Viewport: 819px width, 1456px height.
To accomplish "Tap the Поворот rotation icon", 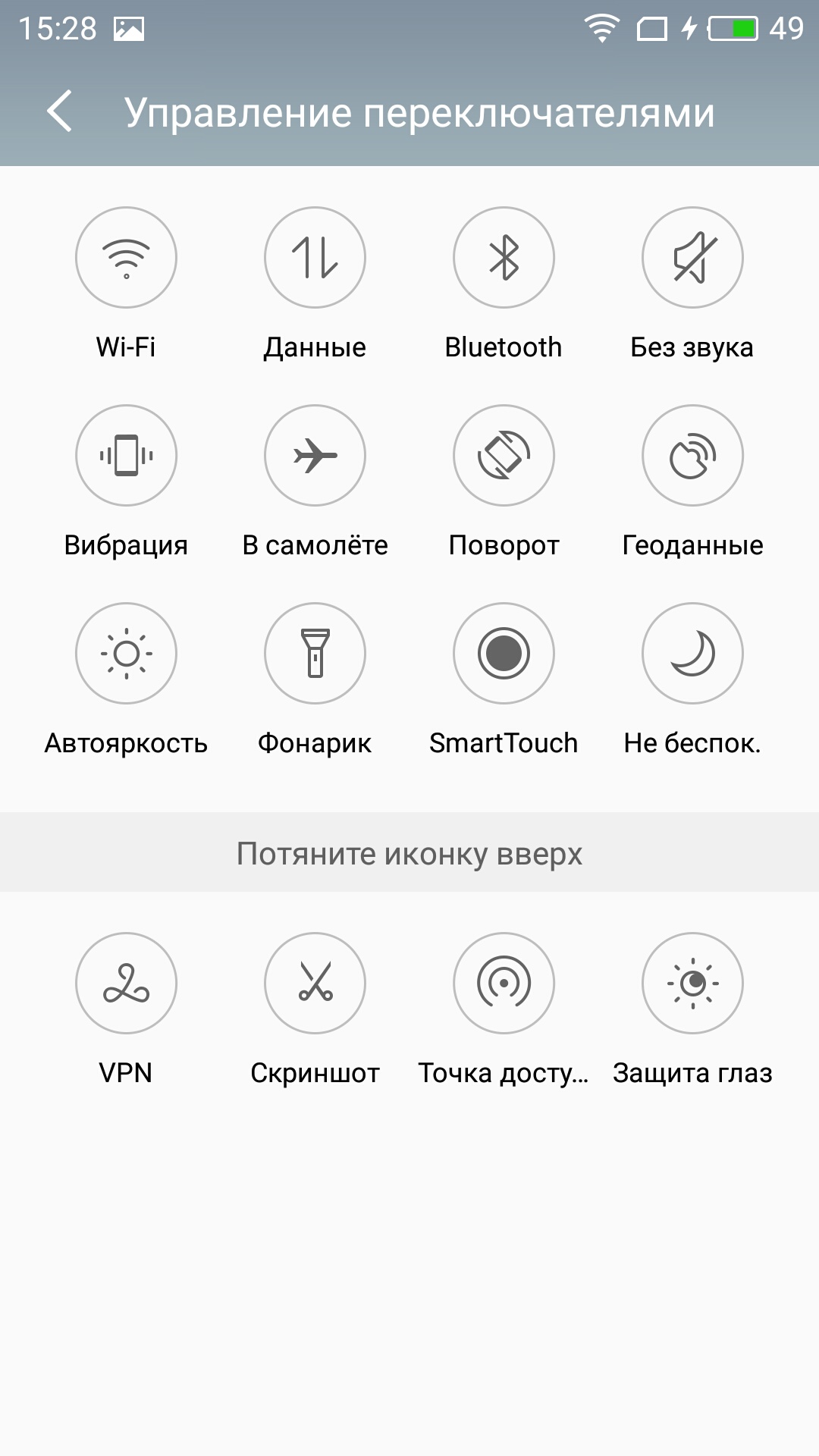I will [504, 455].
